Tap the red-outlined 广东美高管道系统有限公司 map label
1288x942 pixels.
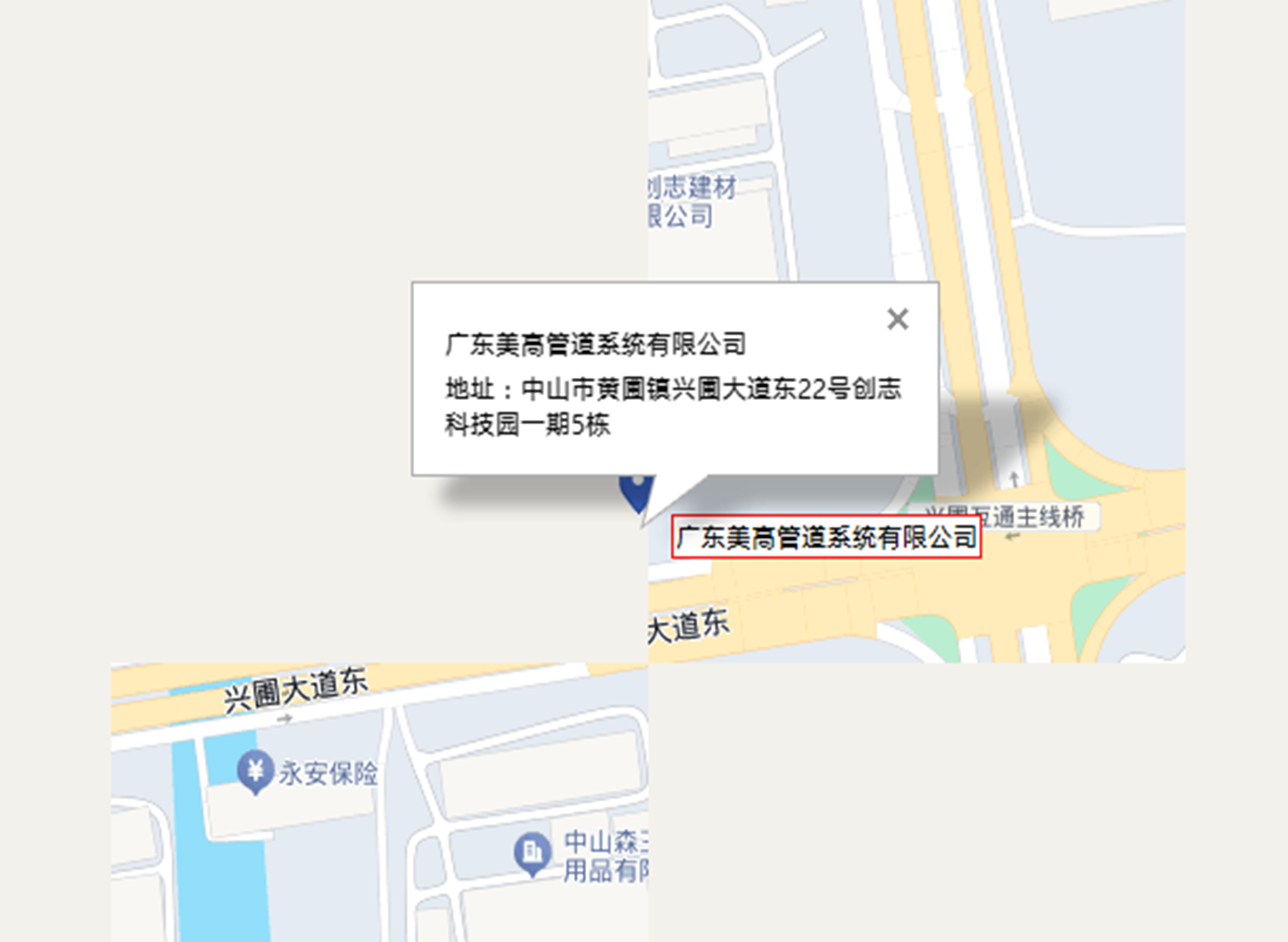826,537
